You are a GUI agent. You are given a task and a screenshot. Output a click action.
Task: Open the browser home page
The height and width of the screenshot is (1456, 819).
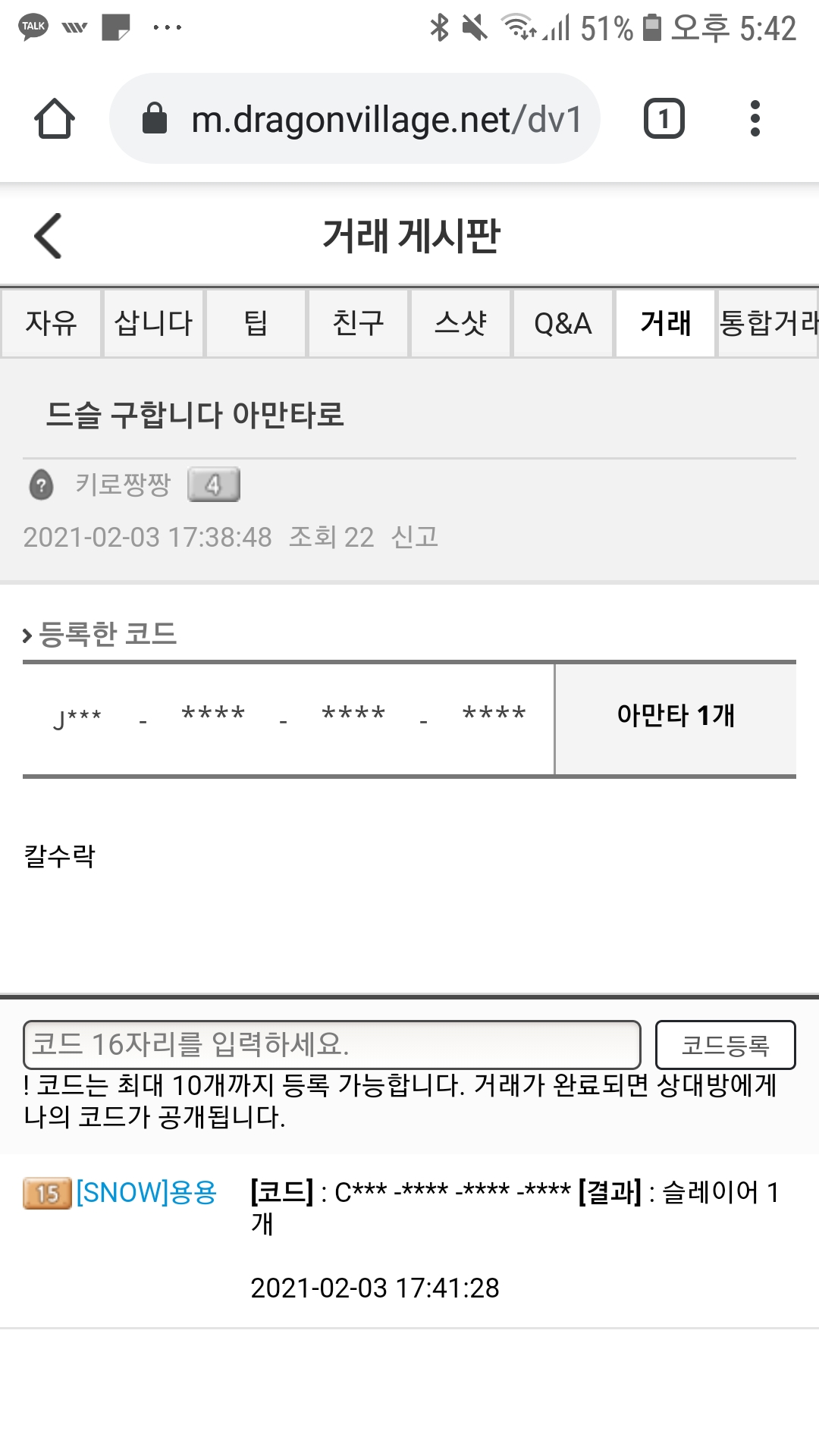[55, 119]
